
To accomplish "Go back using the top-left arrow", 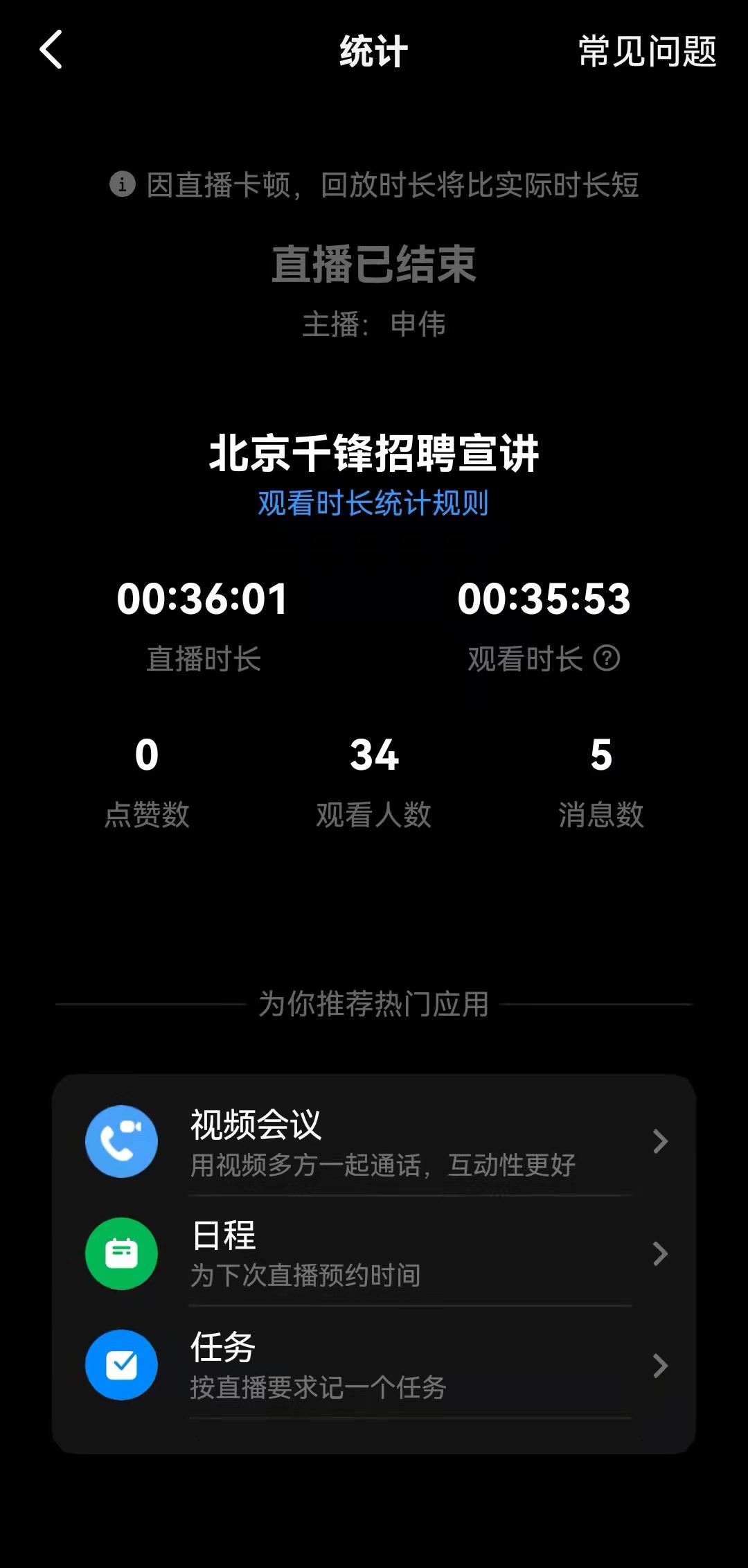I will 51,50.
